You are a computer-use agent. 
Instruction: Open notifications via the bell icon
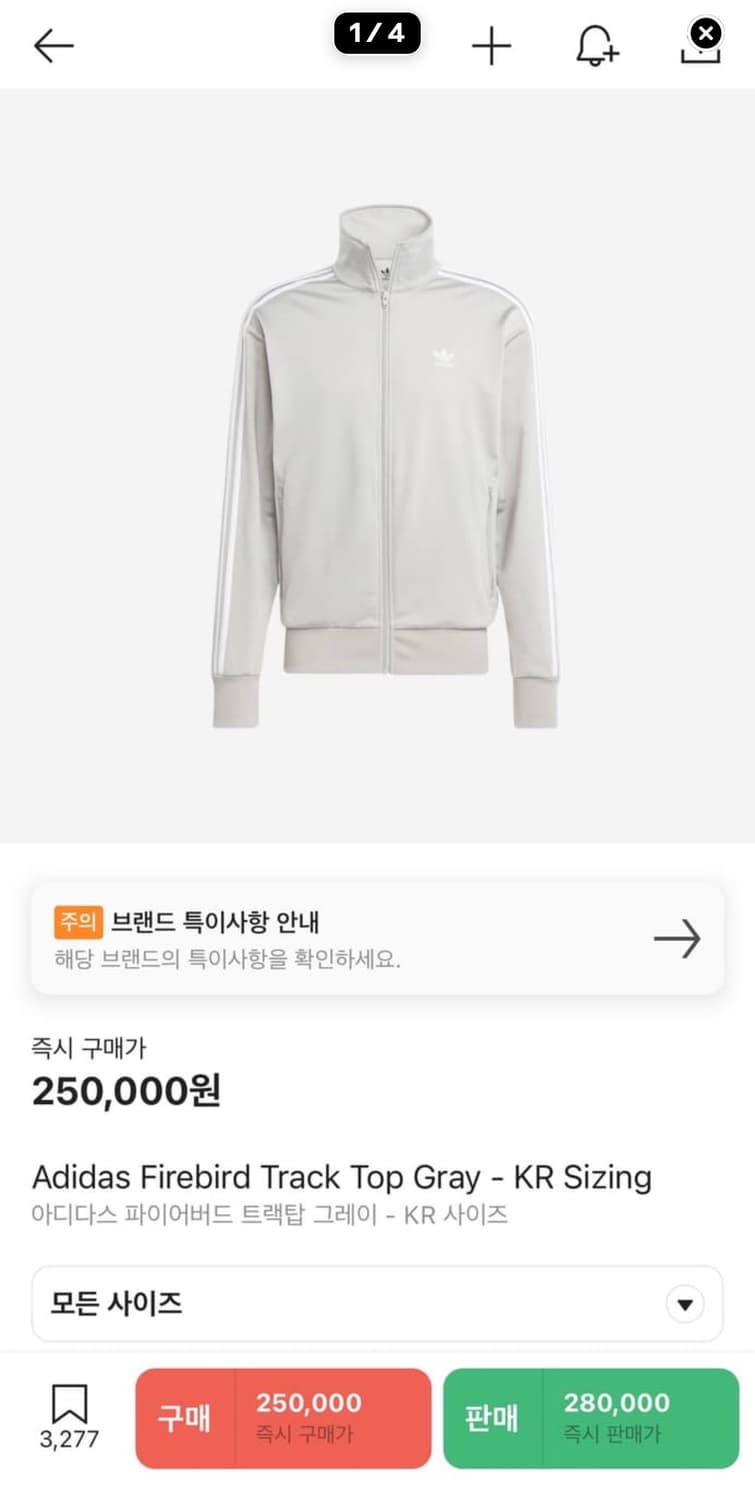[x=596, y=44]
